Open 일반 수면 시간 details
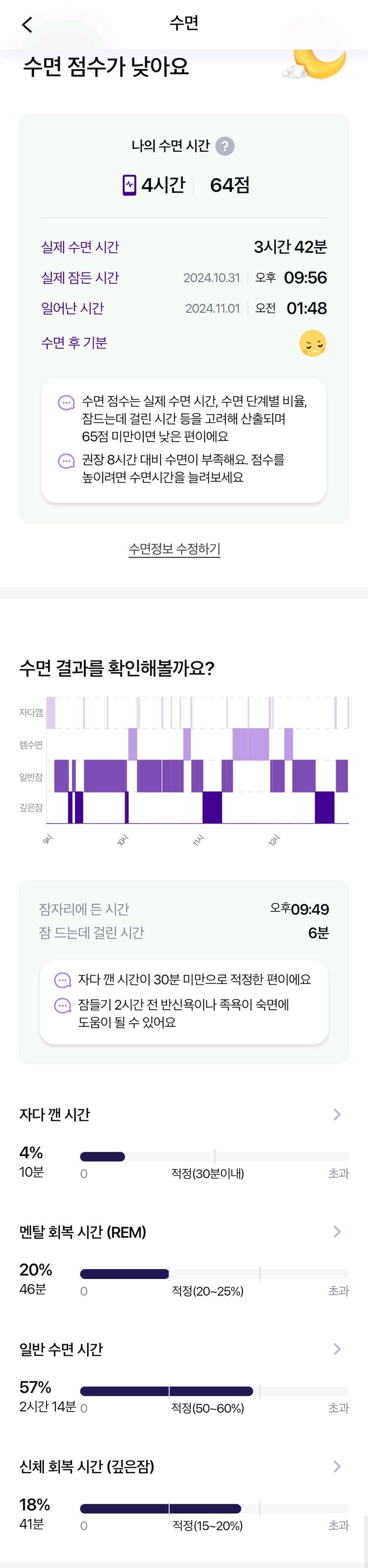 point(336,1349)
